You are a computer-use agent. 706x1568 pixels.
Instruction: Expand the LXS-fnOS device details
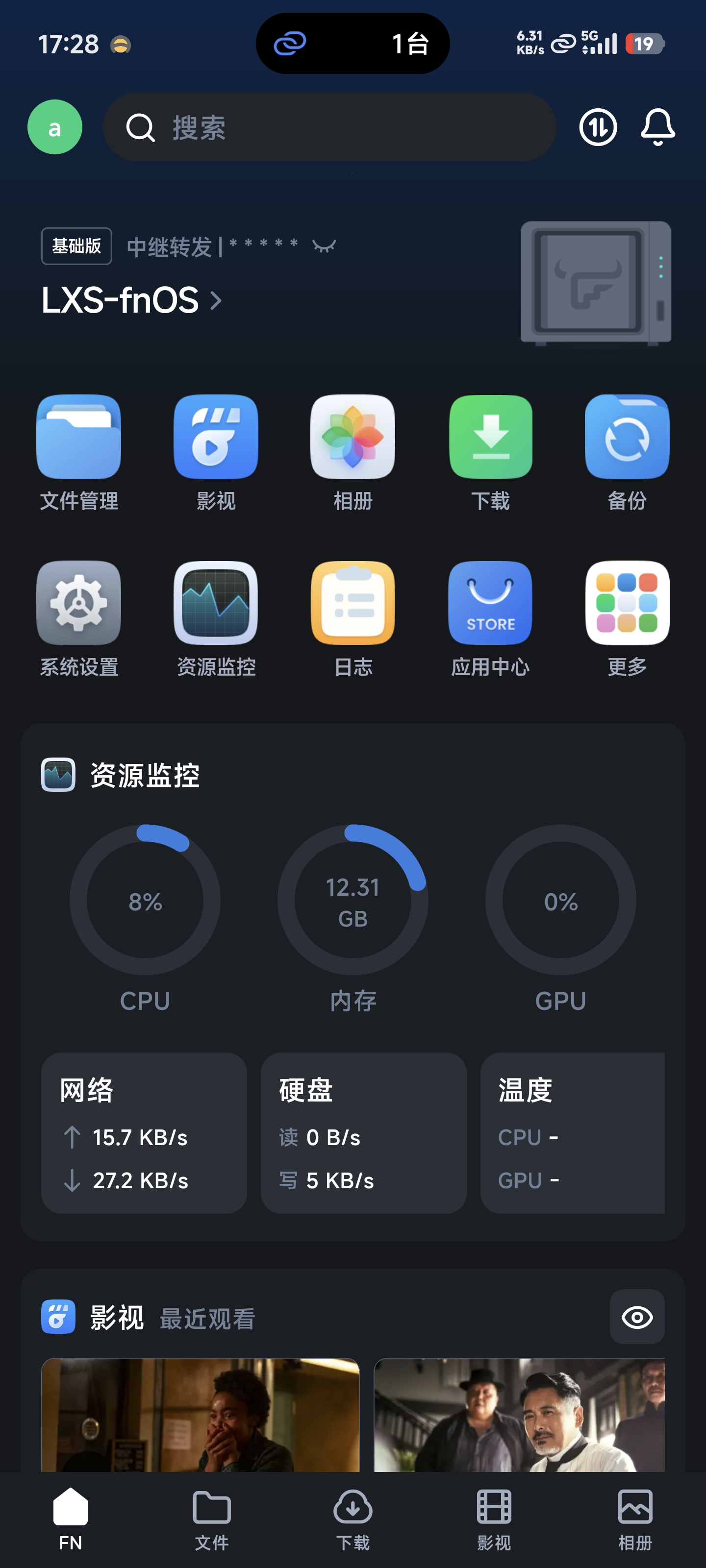pyautogui.click(x=216, y=299)
